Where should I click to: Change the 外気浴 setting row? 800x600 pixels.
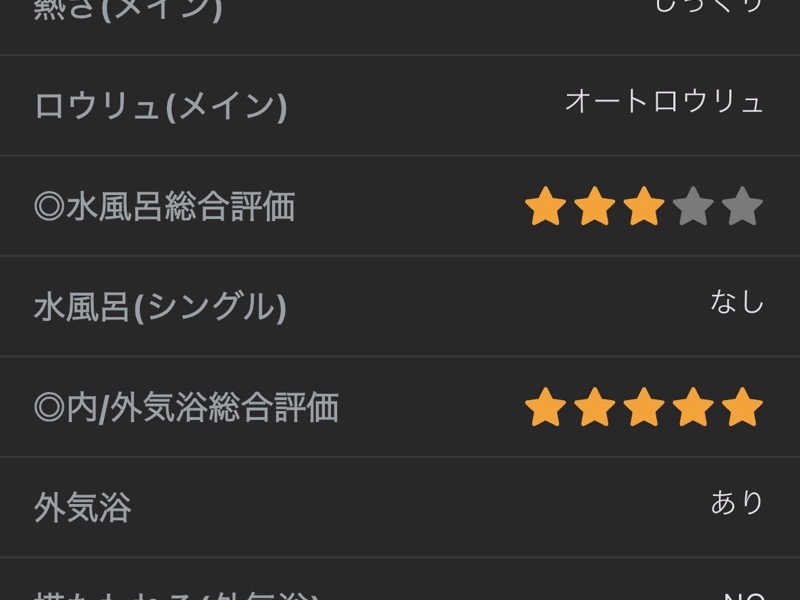click(400, 506)
